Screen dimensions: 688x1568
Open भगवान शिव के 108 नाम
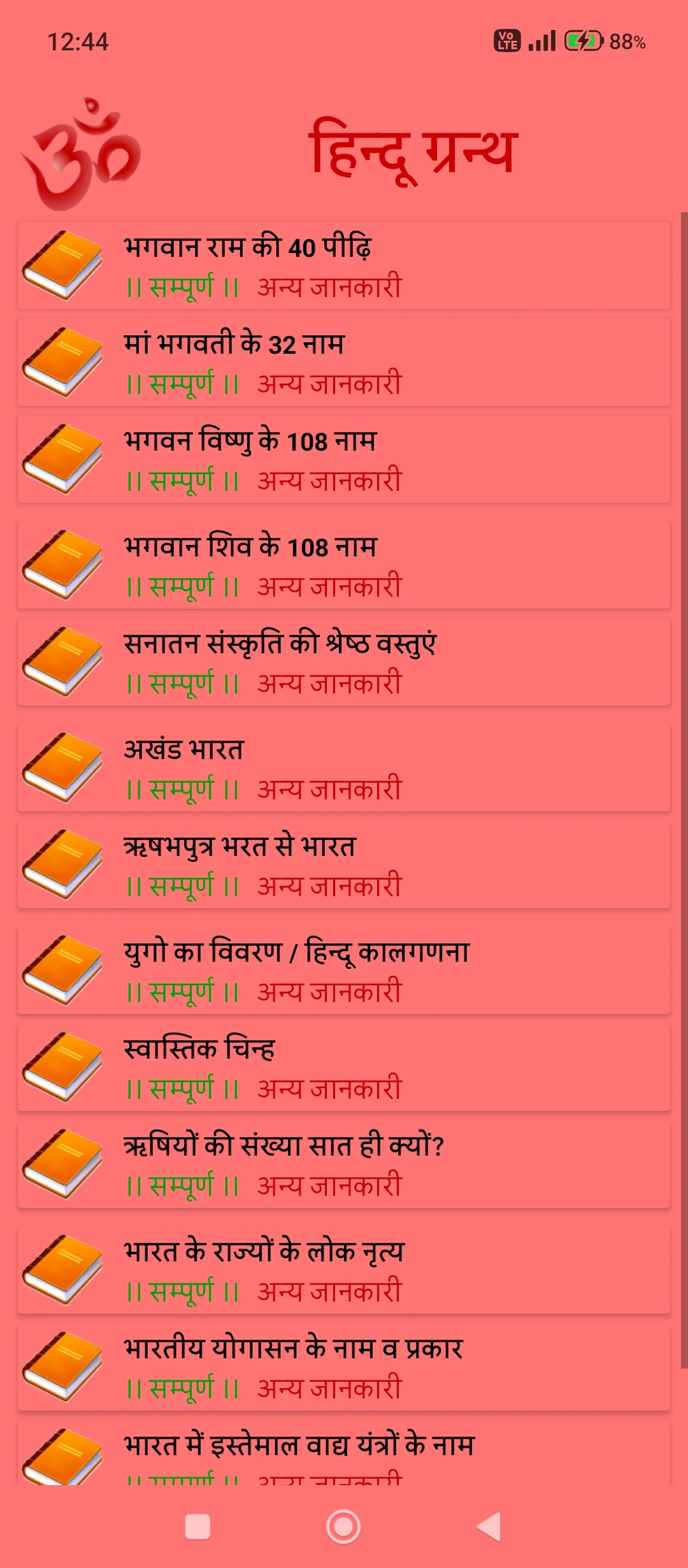(344, 565)
